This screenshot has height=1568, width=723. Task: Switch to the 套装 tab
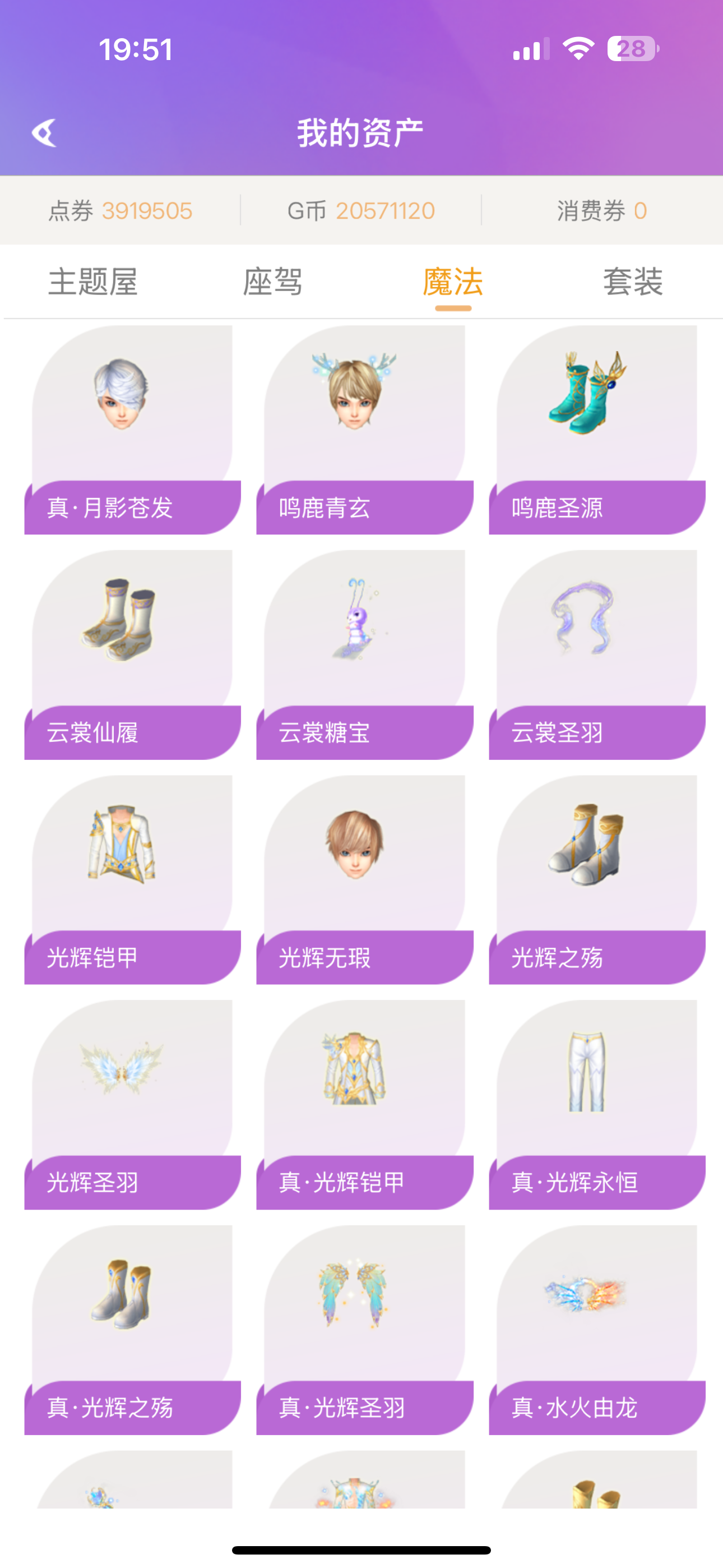coord(633,283)
